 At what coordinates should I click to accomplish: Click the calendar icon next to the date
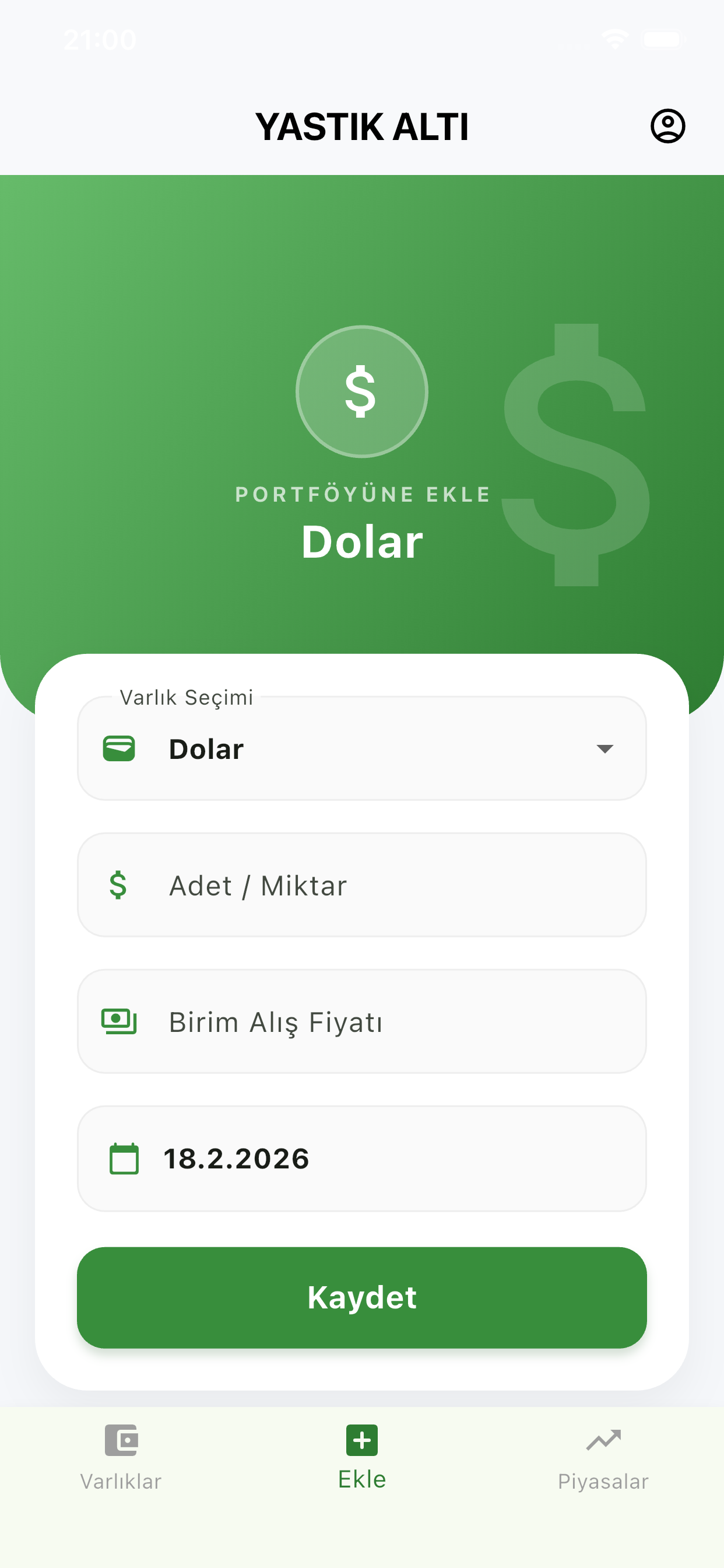(124, 1158)
